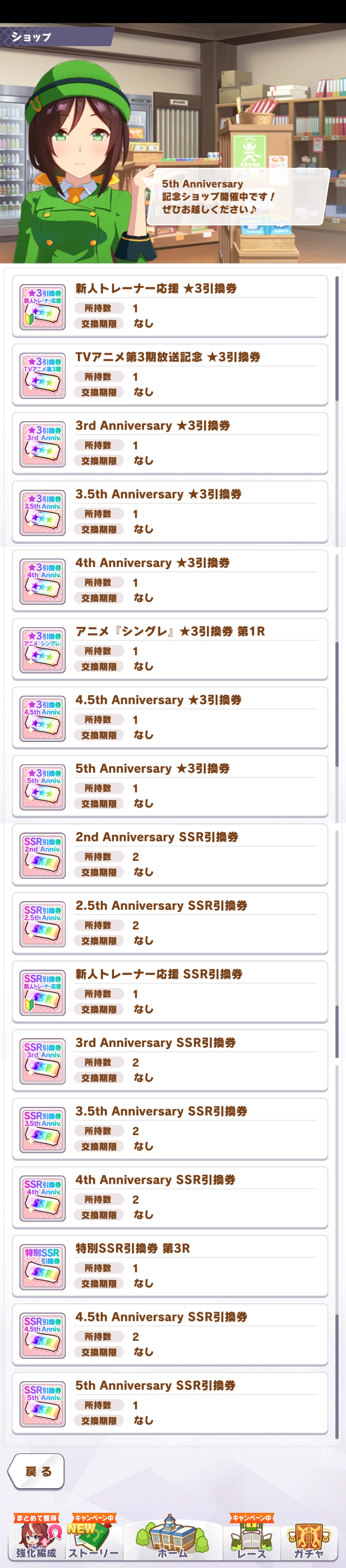This screenshot has width=346, height=1568.
Task: Open 4.5th Anniversary ★3引換券 row
Action: (x=170, y=718)
